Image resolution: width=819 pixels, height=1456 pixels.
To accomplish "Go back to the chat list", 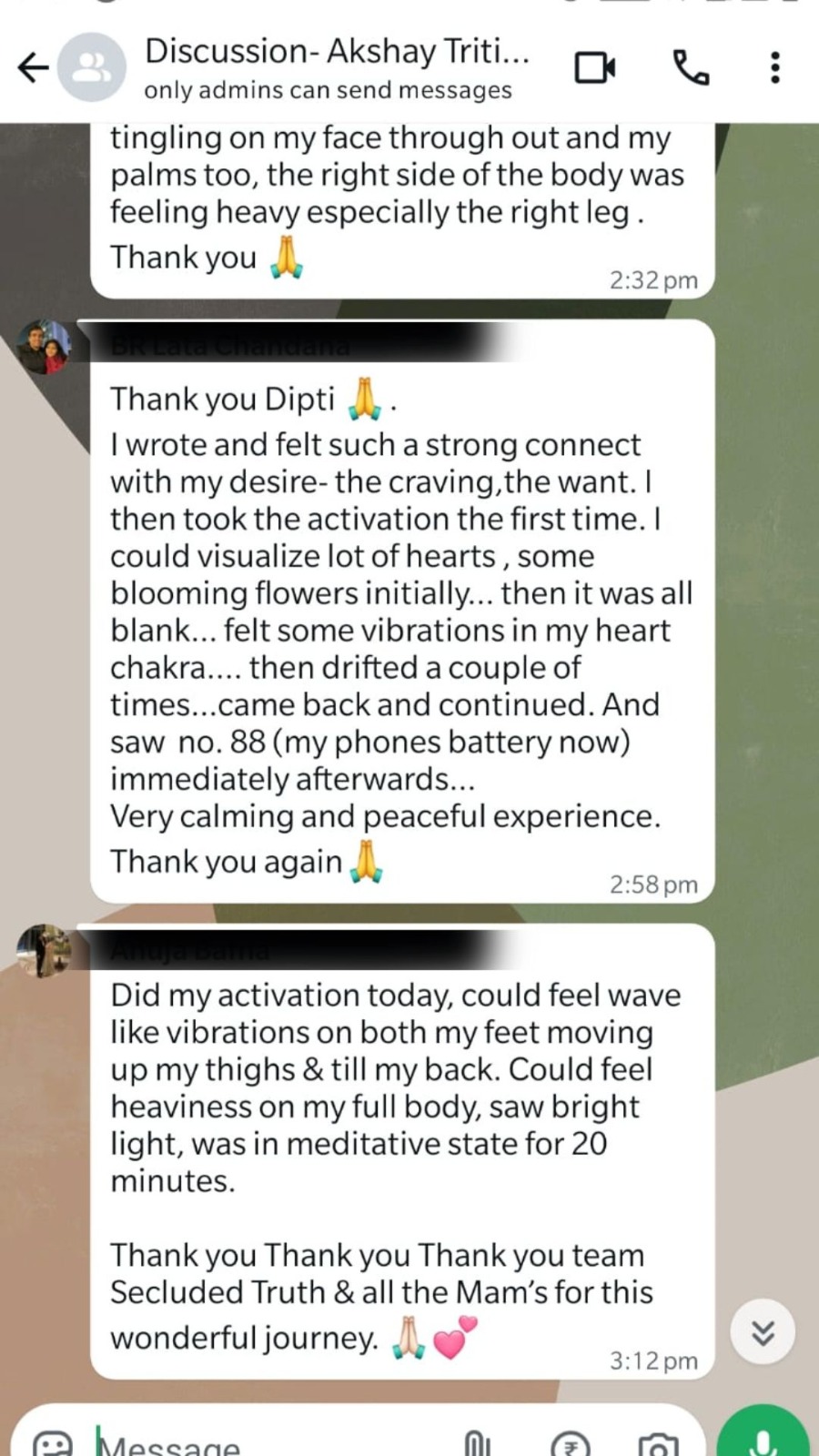I will point(34,67).
